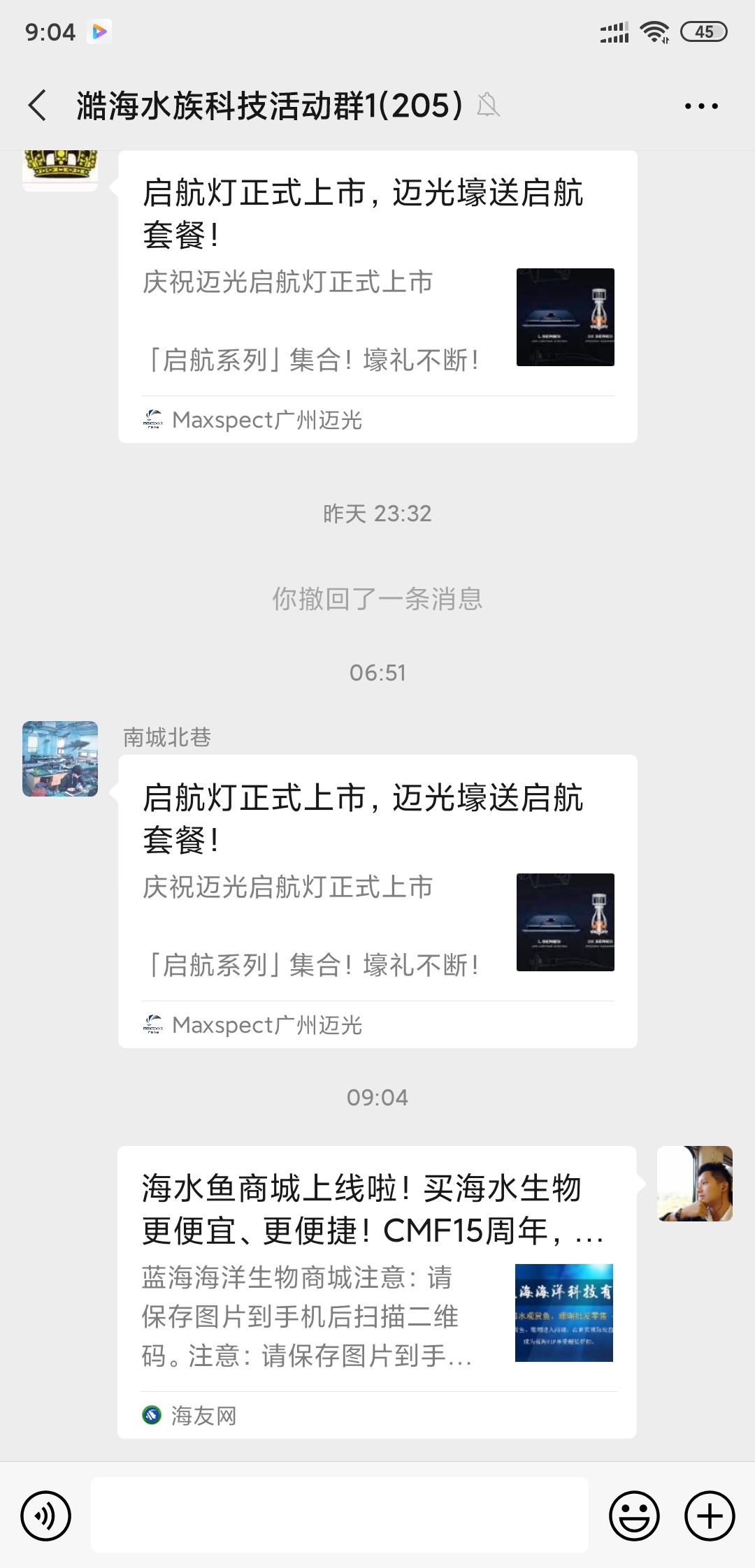Open 南城北巷's shared Maxspect article card
The height and width of the screenshot is (1568, 755).
tap(377, 900)
